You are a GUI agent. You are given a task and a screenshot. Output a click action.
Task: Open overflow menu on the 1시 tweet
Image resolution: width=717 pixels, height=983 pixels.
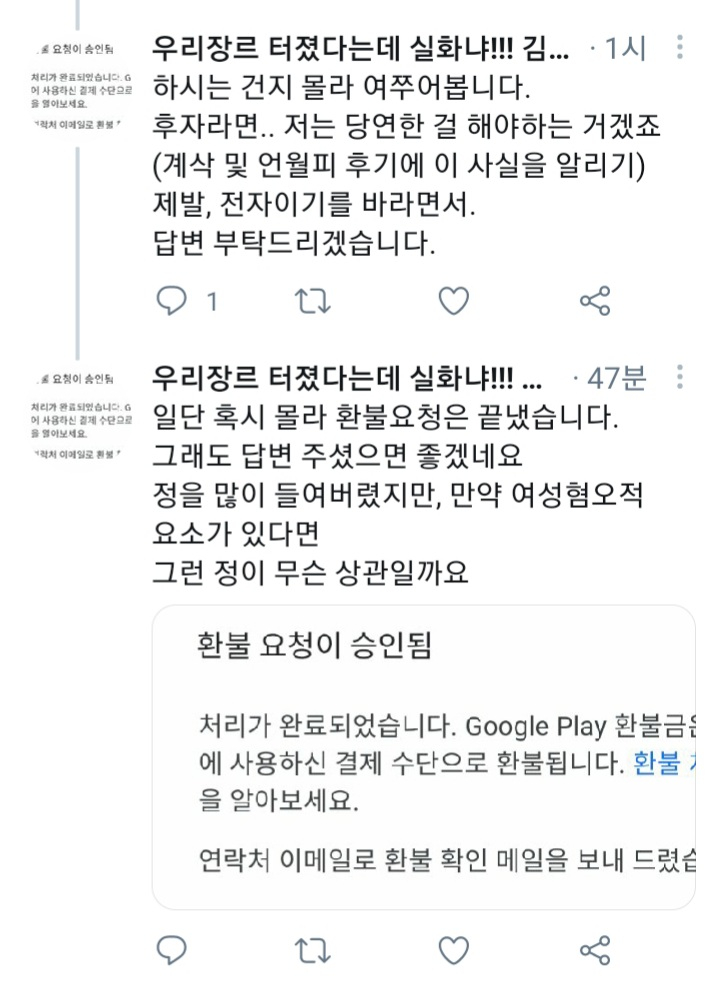tap(680, 47)
